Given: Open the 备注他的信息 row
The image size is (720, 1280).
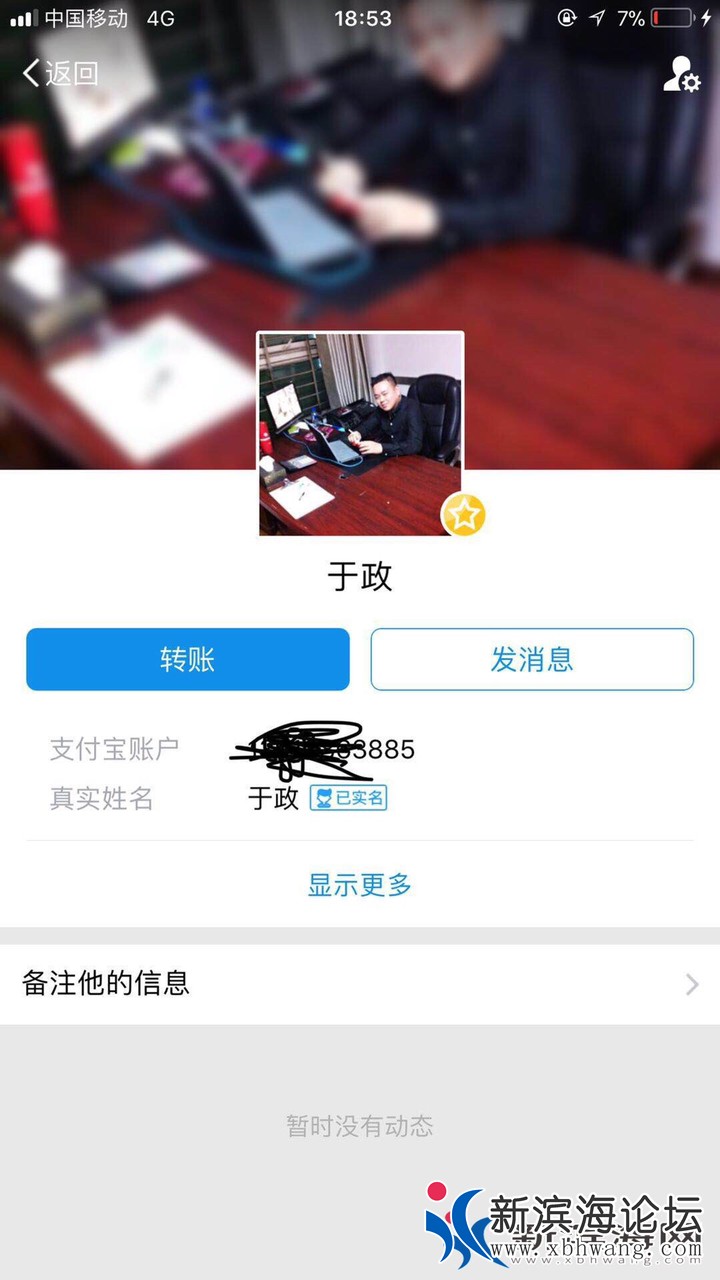Looking at the screenshot, I should click(360, 984).
